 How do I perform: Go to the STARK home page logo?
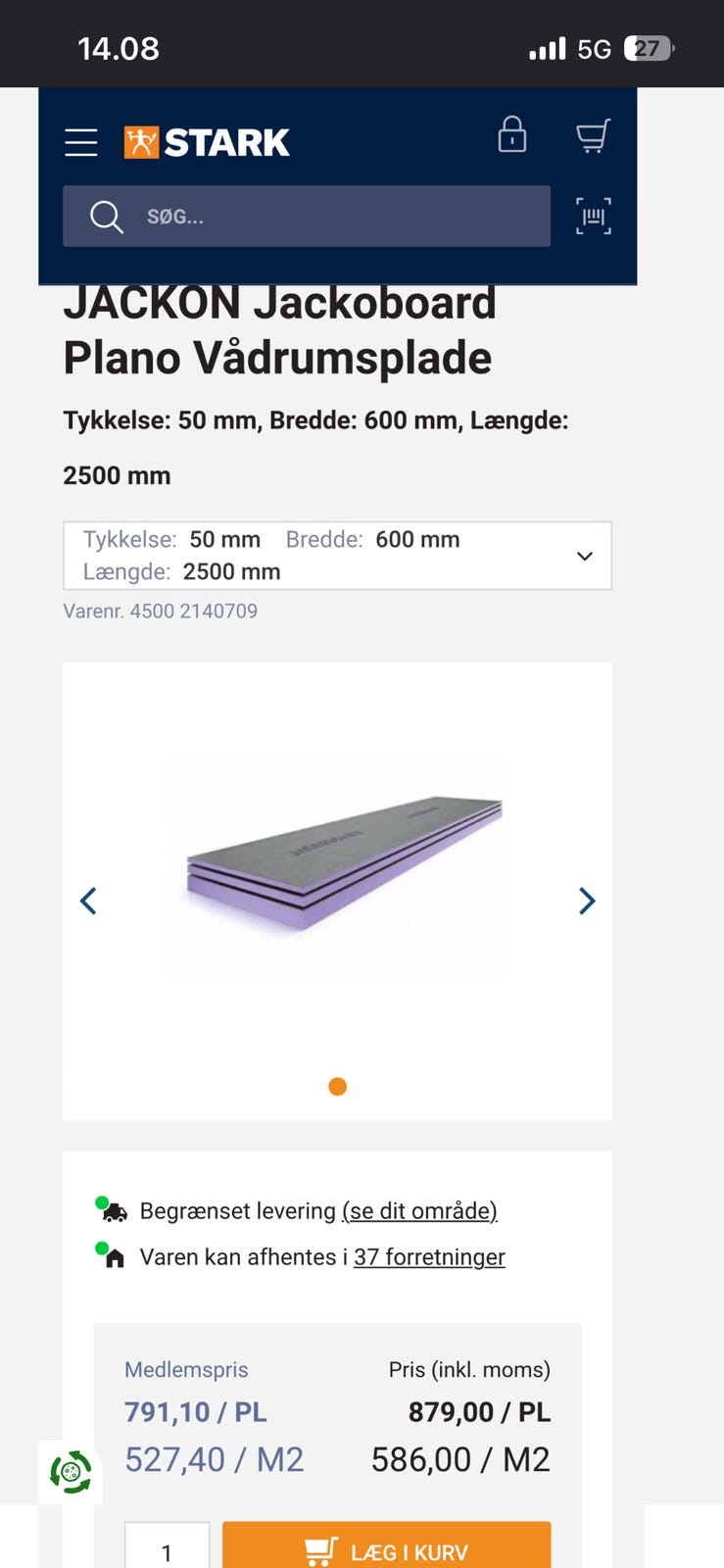(207, 143)
